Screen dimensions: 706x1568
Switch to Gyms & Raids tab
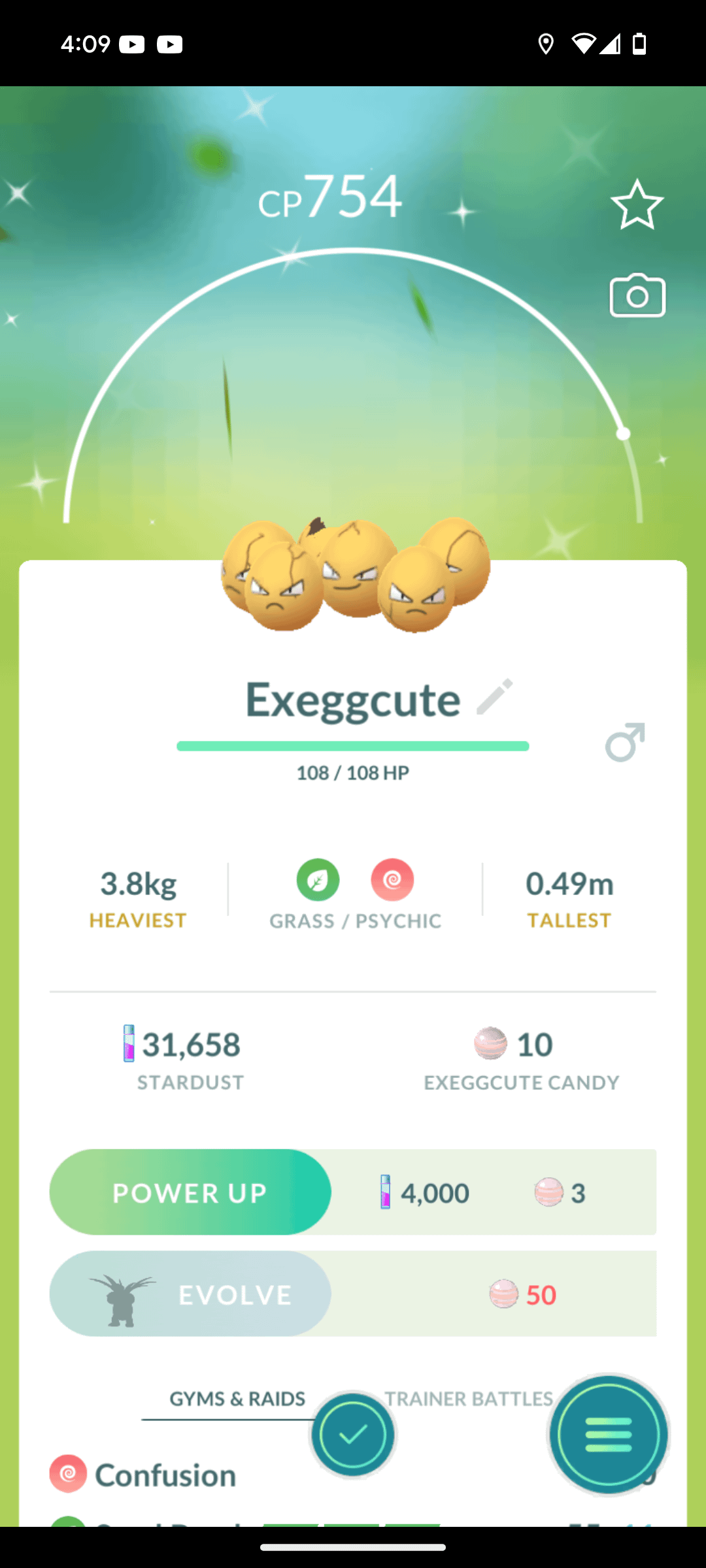[x=237, y=1399]
